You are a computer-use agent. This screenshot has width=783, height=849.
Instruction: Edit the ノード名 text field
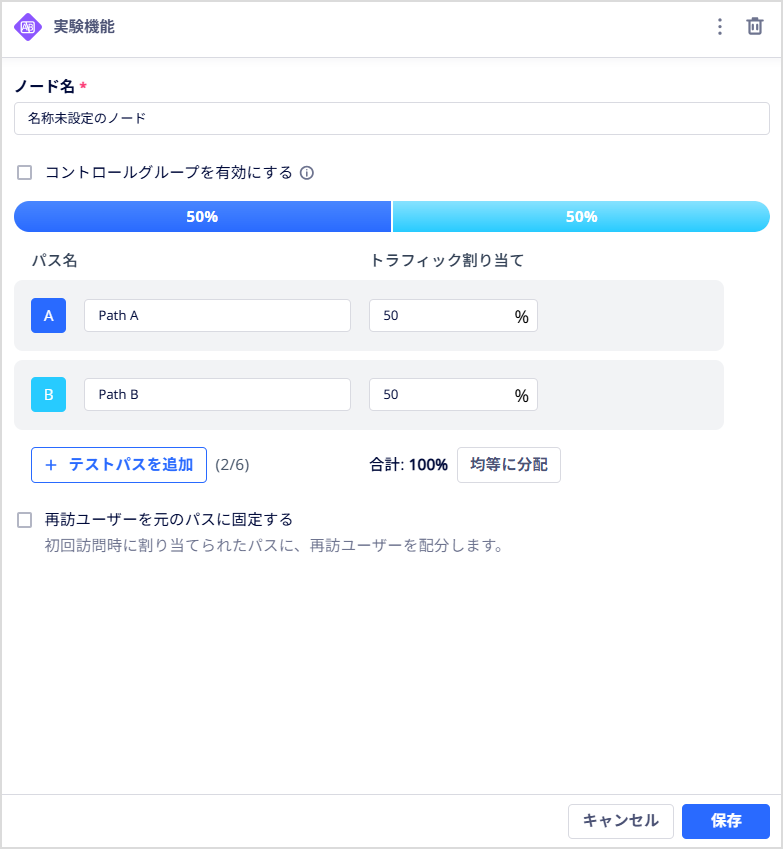(x=391, y=118)
